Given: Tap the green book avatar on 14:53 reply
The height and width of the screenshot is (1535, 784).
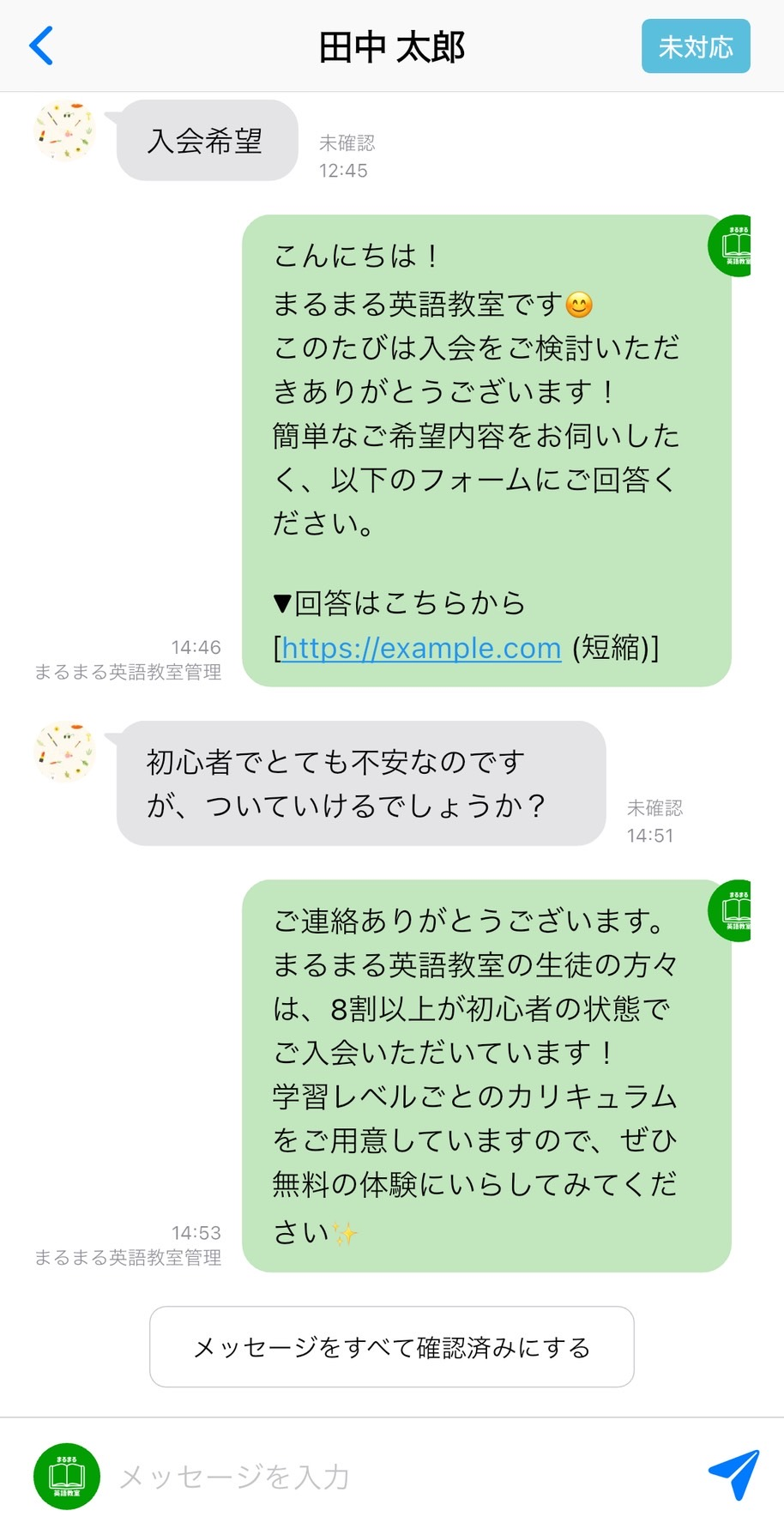Looking at the screenshot, I should coord(734,912).
